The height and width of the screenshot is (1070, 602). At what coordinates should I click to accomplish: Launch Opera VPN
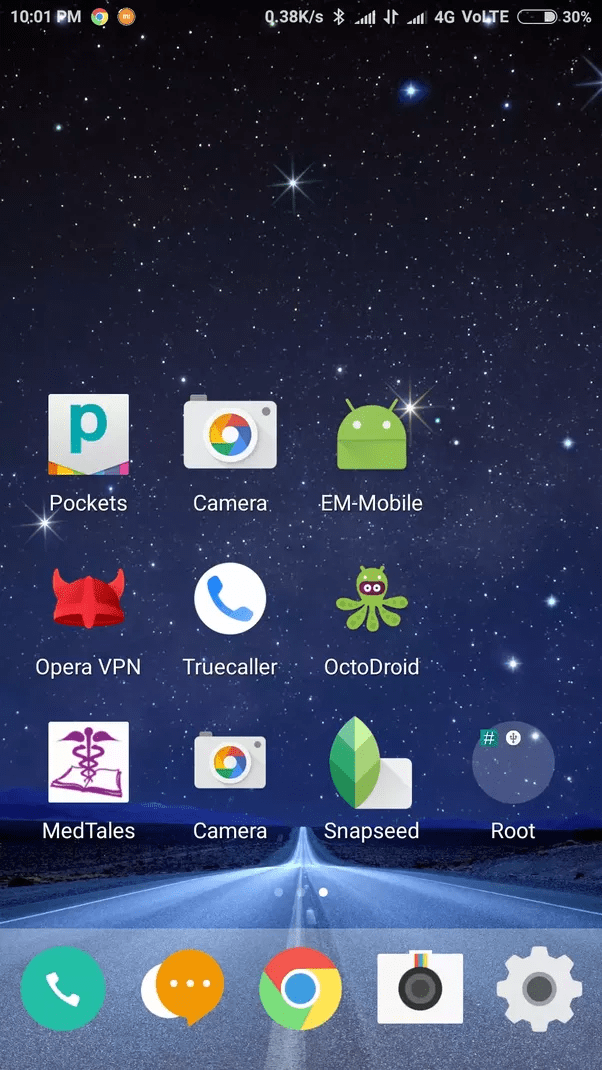pyautogui.click(x=88, y=598)
